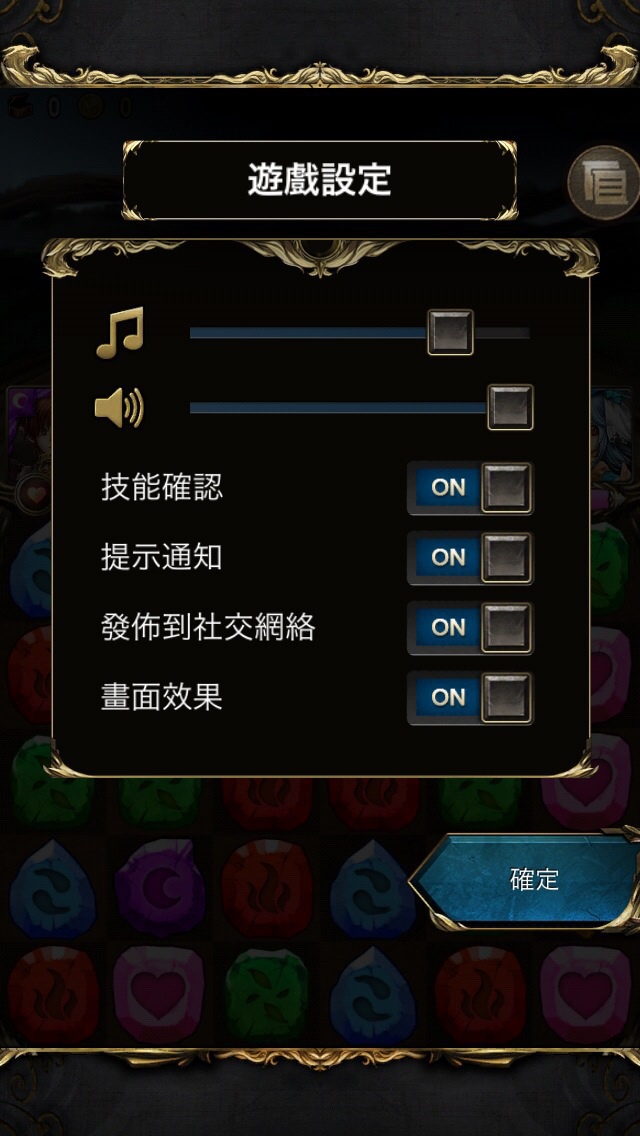Switch off the 畫面效果 toggle
Image resolution: width=640 pixels, height=1136 pixels.
pyautogui.click(x=470, y=698)
